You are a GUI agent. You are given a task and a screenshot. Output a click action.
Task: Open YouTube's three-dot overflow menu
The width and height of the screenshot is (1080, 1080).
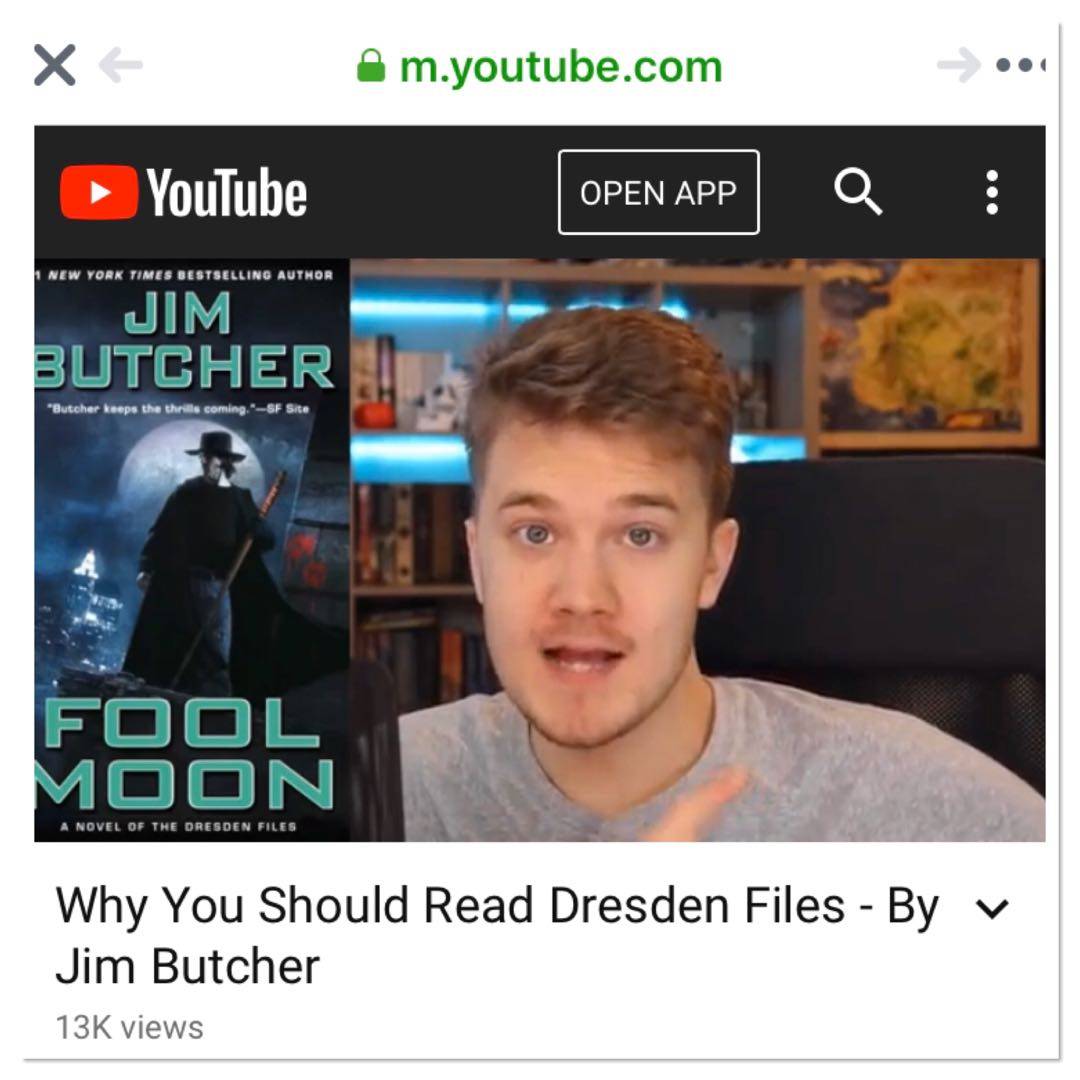tap(991, 192)
